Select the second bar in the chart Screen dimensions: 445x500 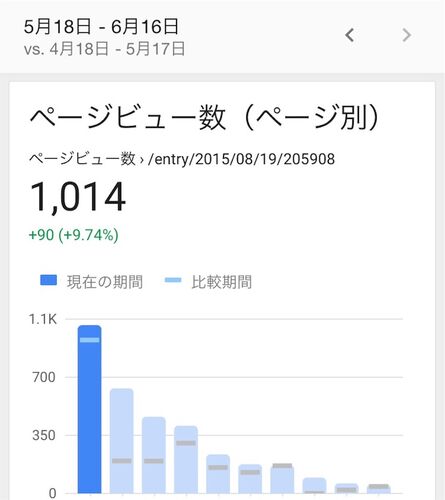point(122,441)
